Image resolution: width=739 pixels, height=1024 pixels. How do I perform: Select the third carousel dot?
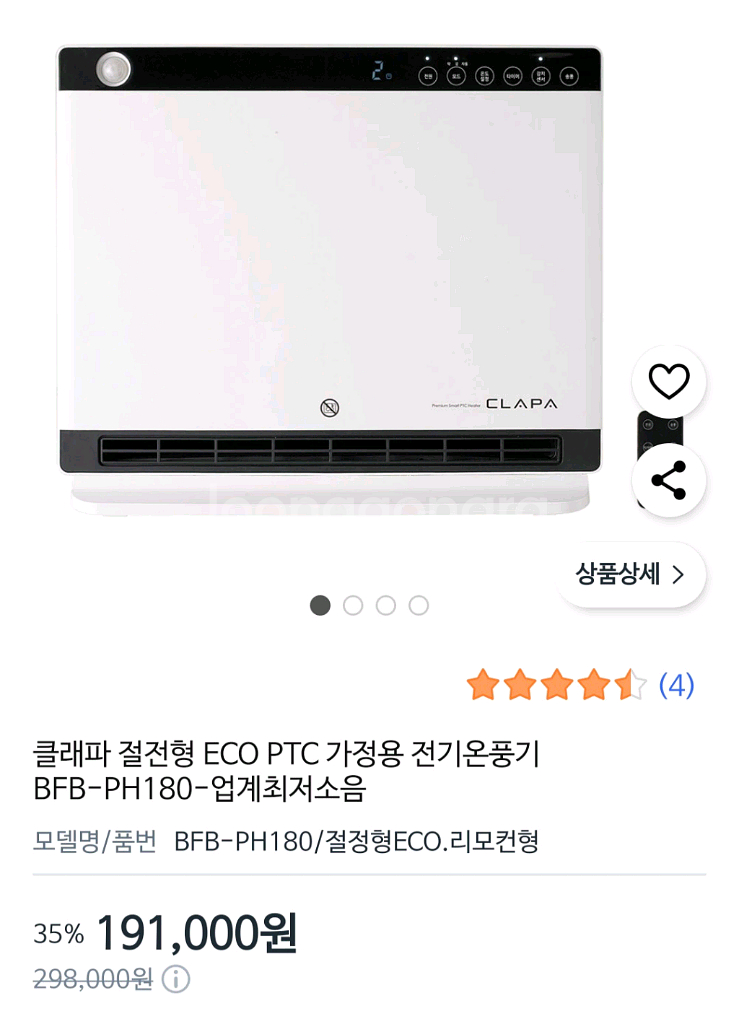(386, 606)
